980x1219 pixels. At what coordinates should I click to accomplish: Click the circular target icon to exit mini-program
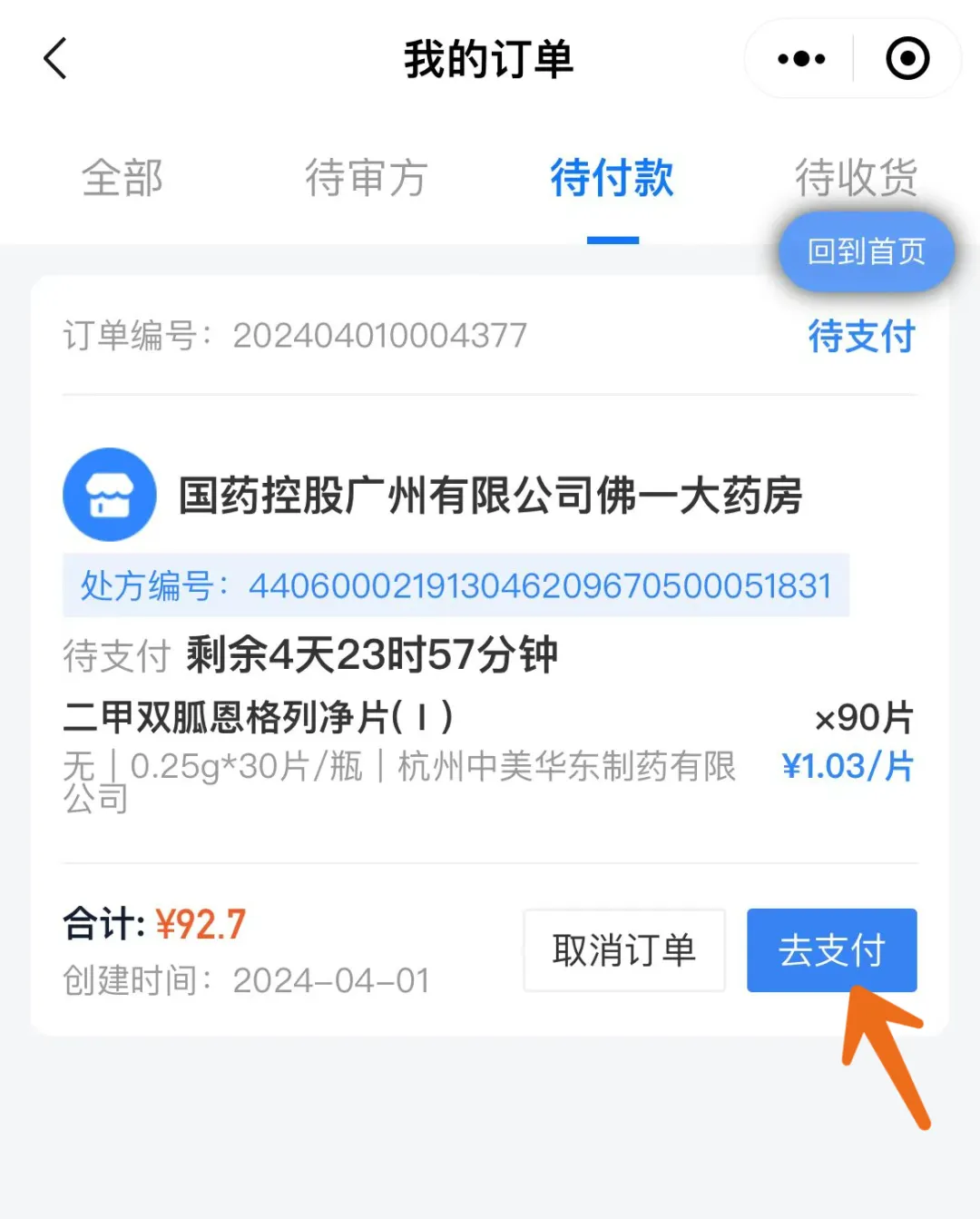tap(905, 58)
